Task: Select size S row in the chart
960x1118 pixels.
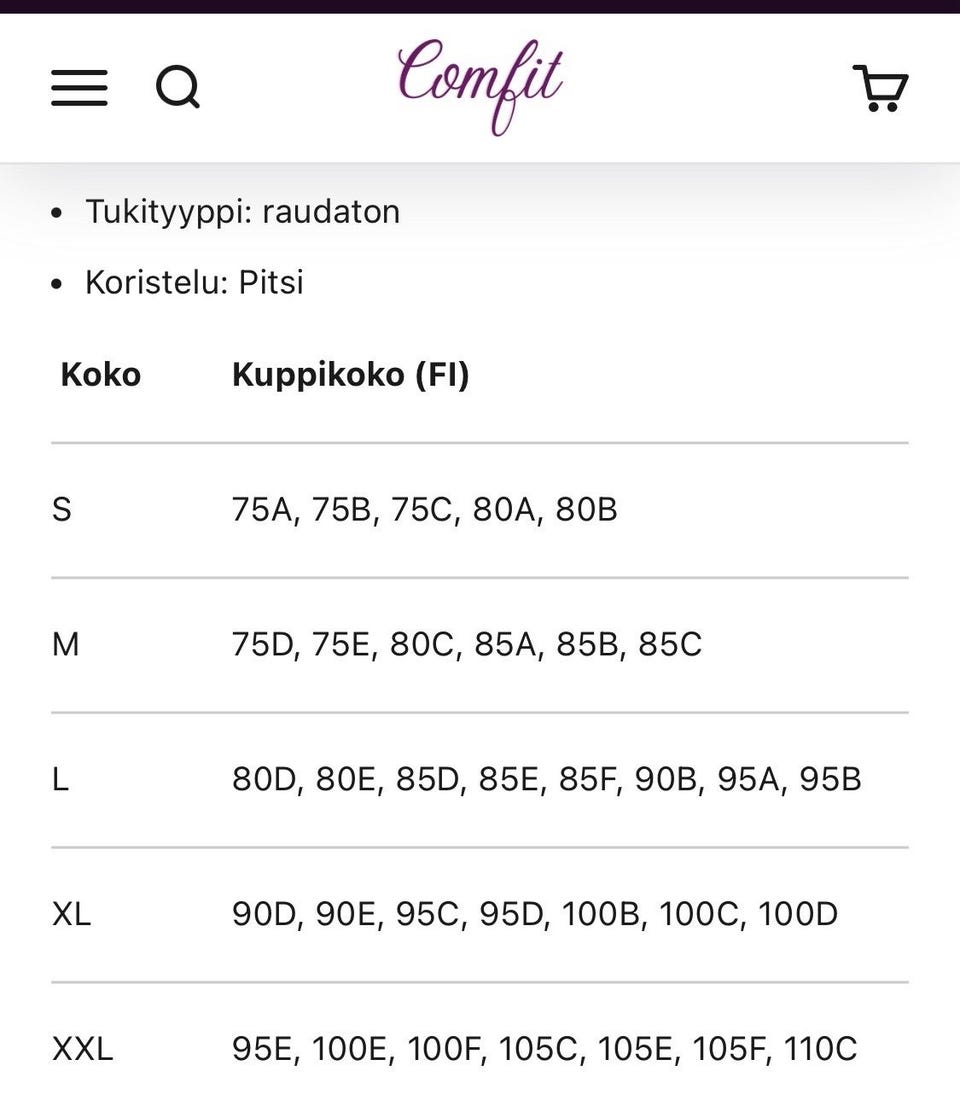Action: [x=64, y=510]
